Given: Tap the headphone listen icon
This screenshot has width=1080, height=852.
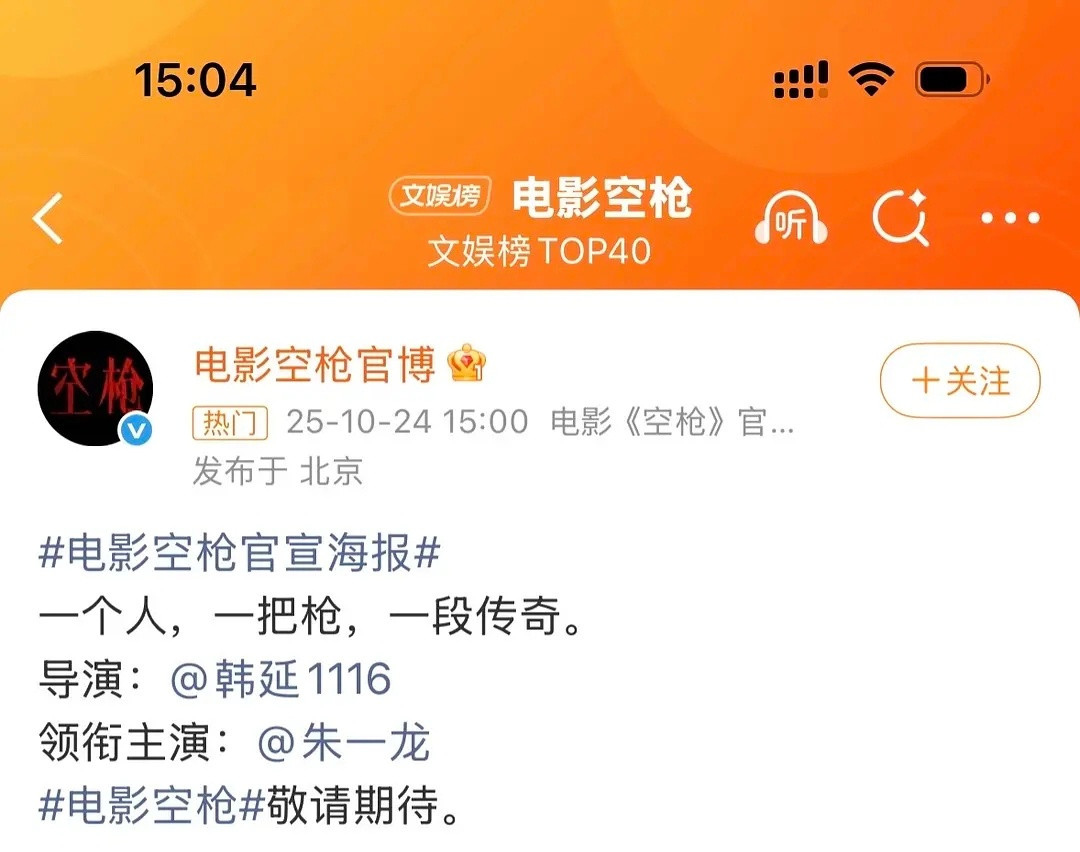Looking at the screenshot, I should (x=790, y=219).
